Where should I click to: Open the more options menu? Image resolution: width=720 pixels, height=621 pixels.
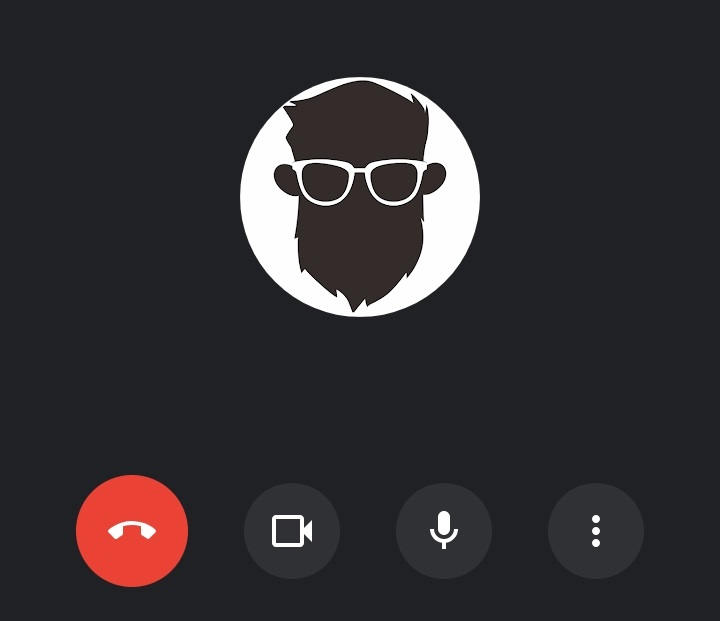coord(596,531)
